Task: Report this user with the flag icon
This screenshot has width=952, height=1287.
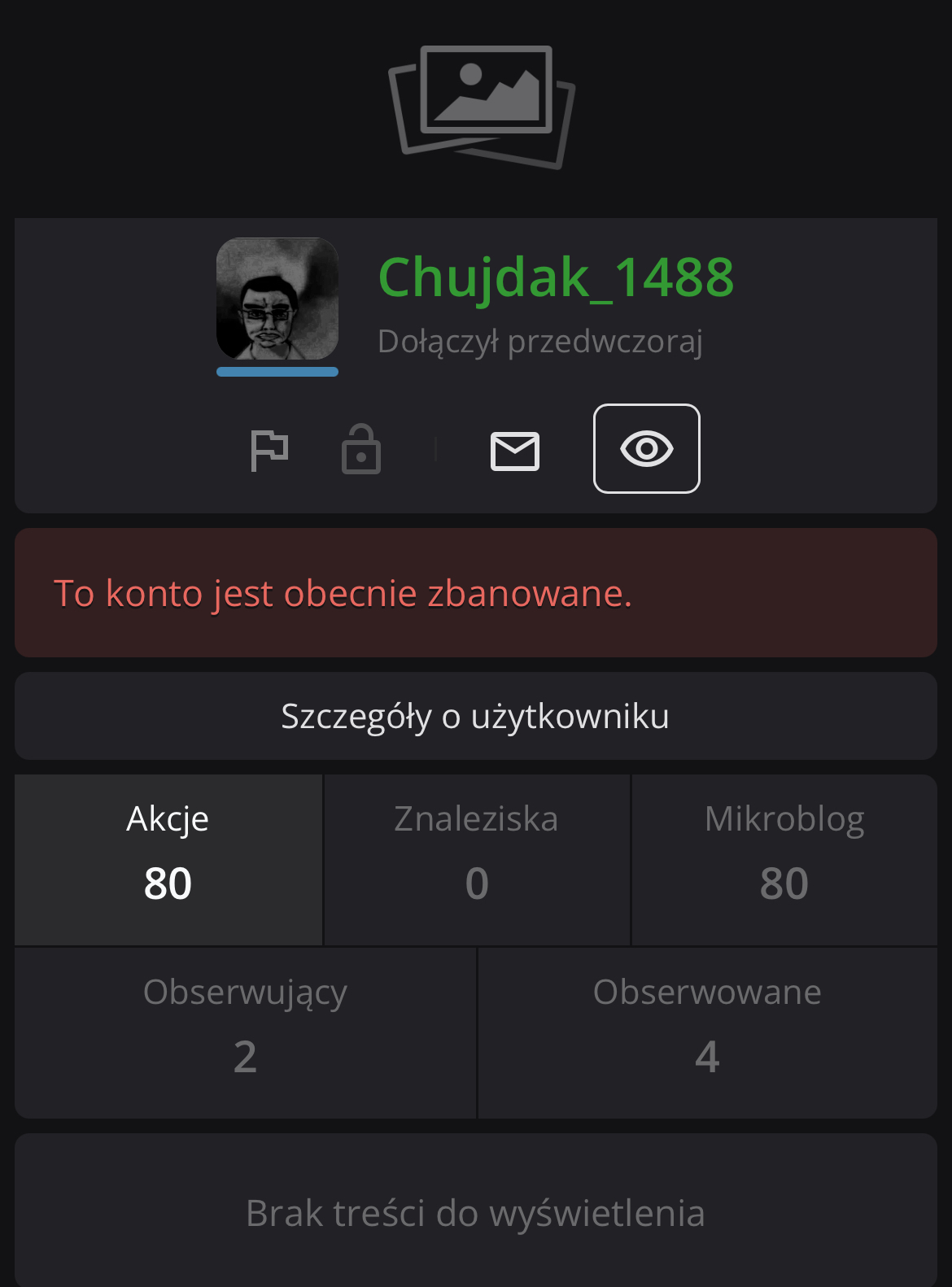Action: coord(269,450)
